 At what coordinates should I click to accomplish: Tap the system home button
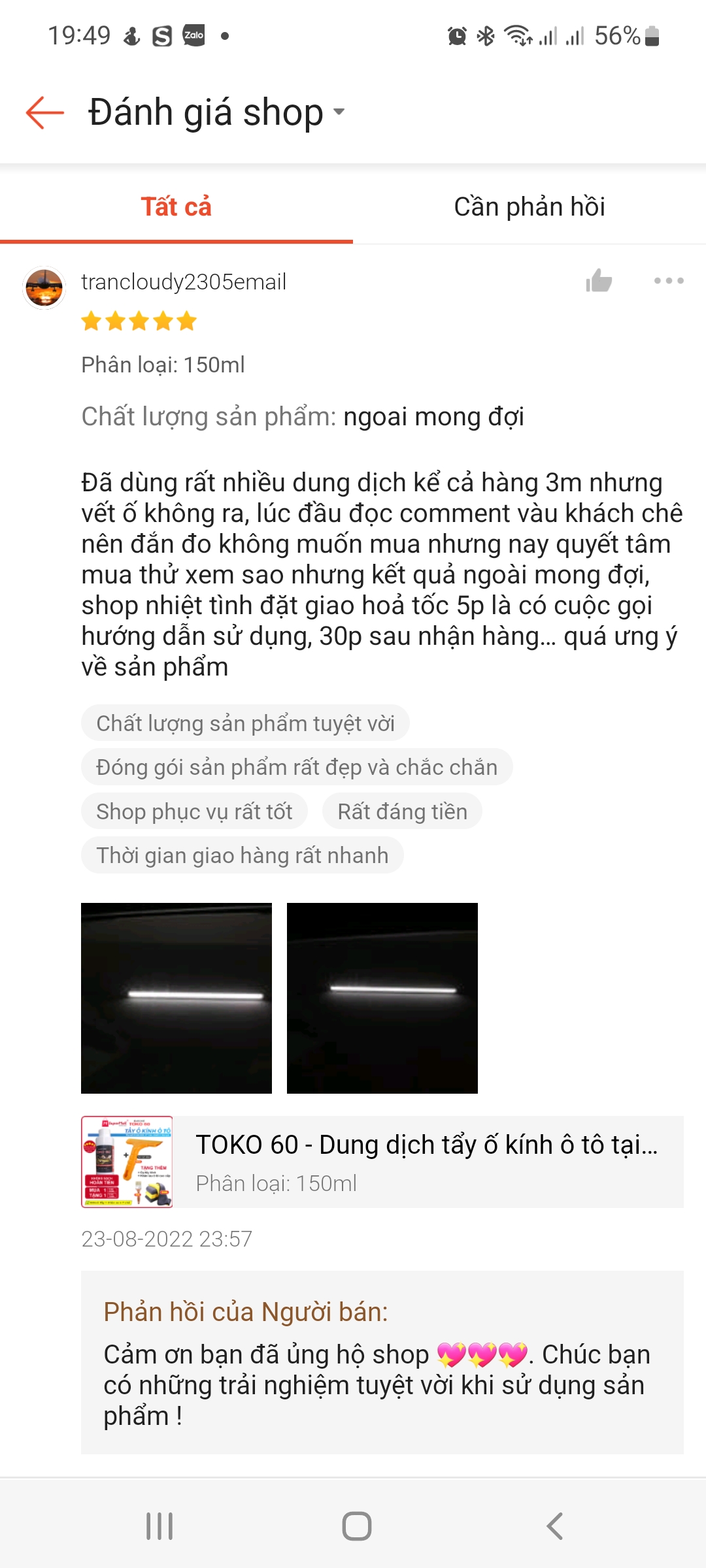point(357,1526)
